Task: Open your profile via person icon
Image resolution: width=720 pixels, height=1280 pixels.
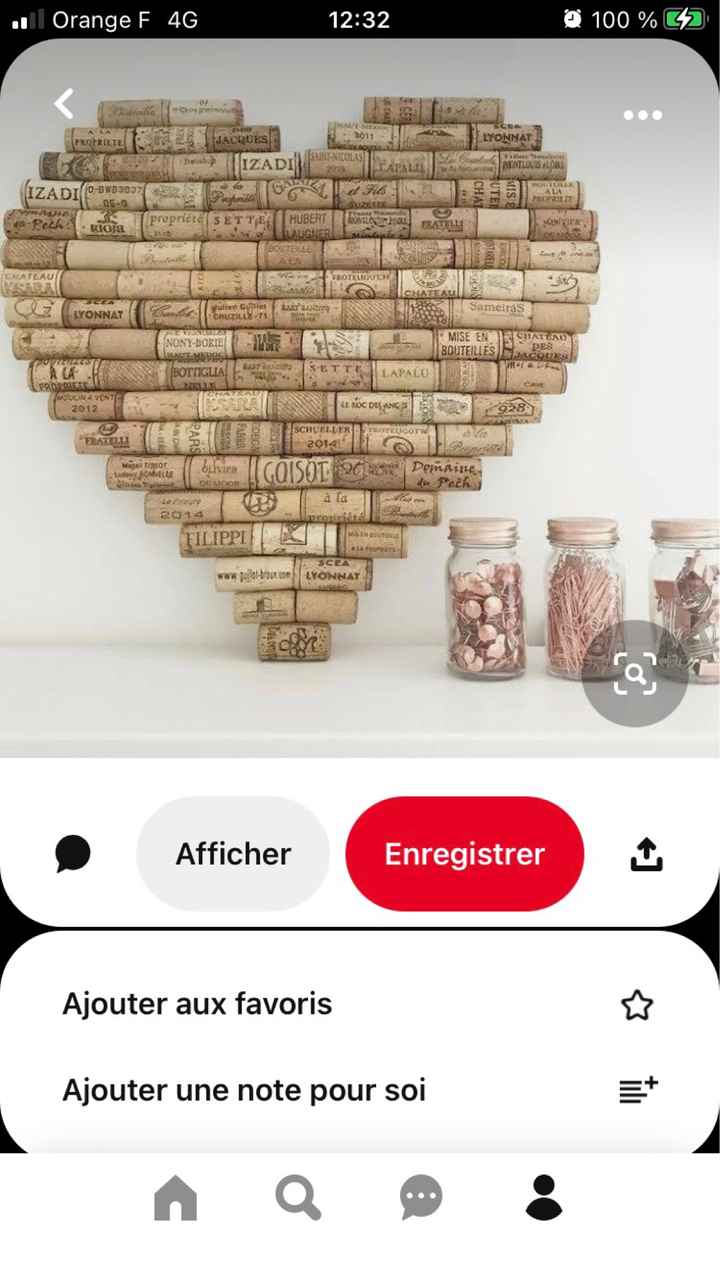Action: point(543,1196)
